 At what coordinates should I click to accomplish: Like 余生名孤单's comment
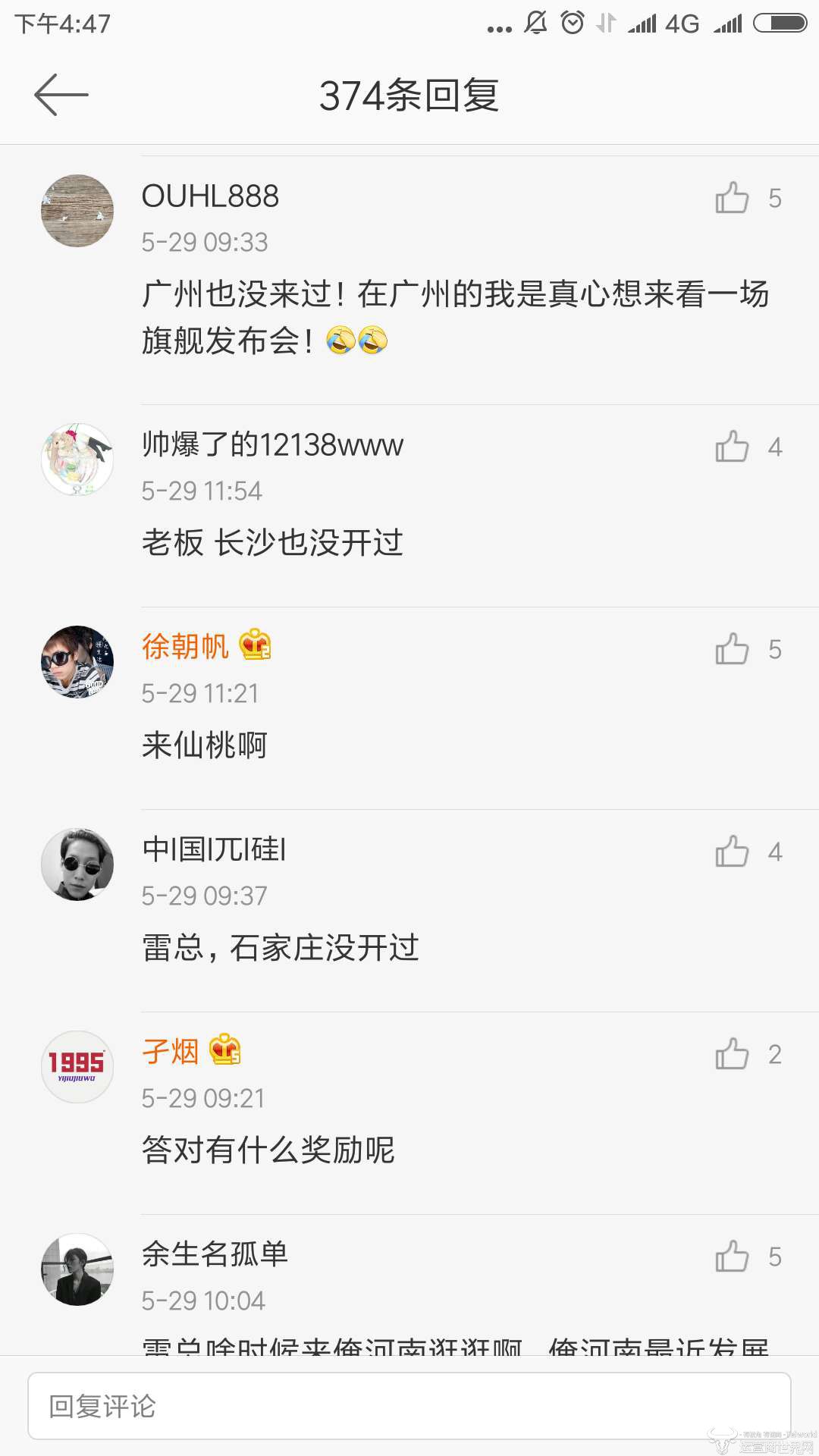pyautogui.click(x=732, y=1257)
